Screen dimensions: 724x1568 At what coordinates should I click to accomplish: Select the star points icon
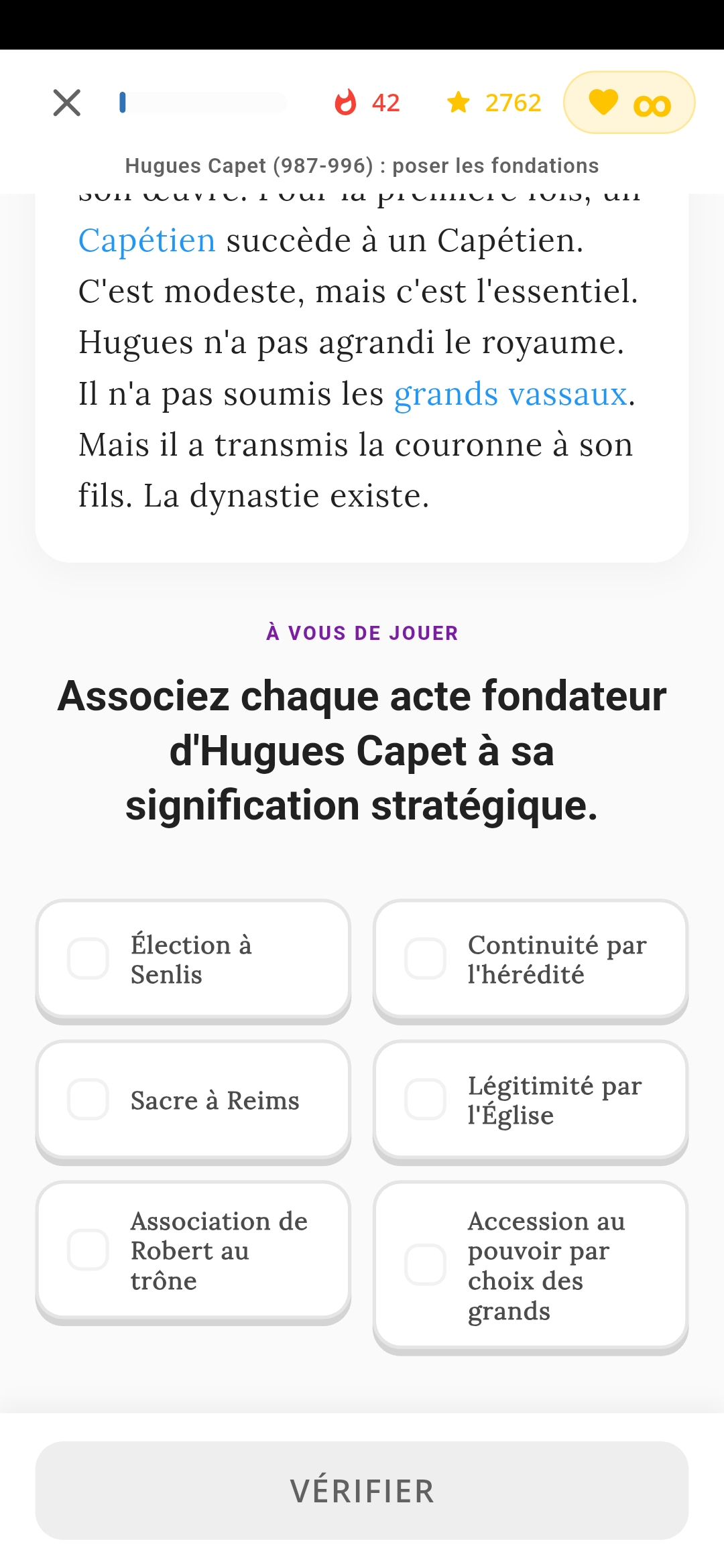click(459, 102)
